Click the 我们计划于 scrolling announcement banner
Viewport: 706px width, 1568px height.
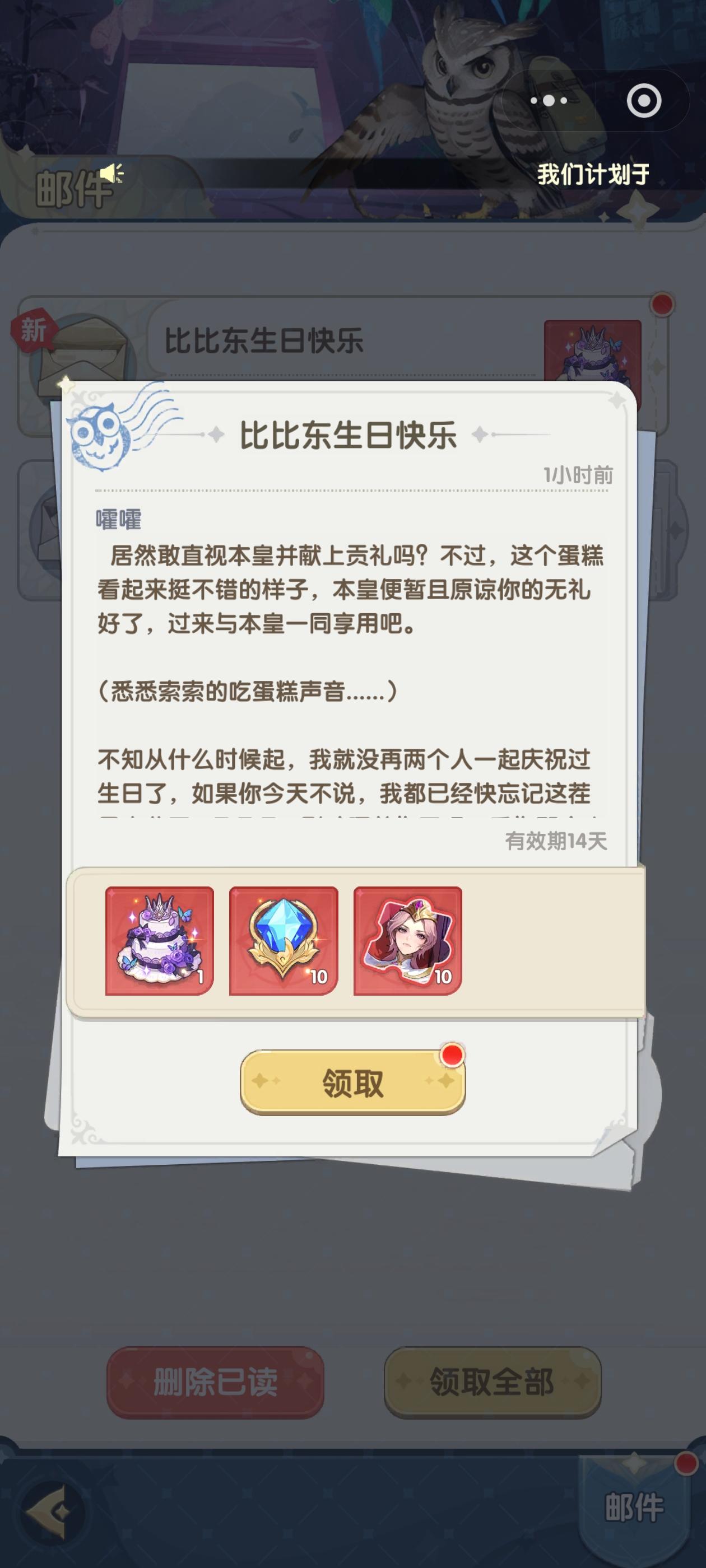pyautogui.click(x=594, y=175)
